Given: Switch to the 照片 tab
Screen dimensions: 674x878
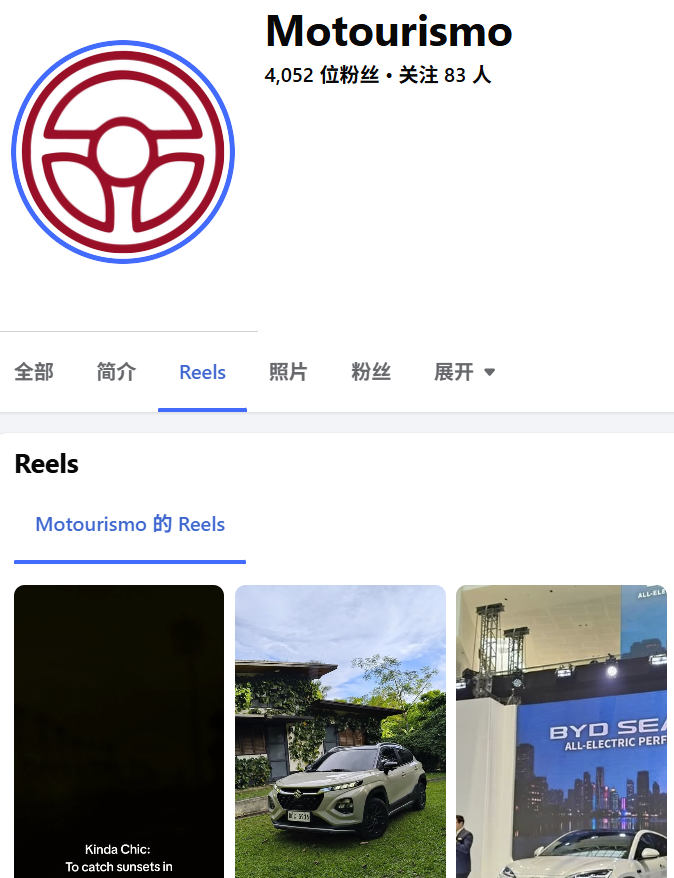Looking at the screenshot, I should [x=288, y=372].
